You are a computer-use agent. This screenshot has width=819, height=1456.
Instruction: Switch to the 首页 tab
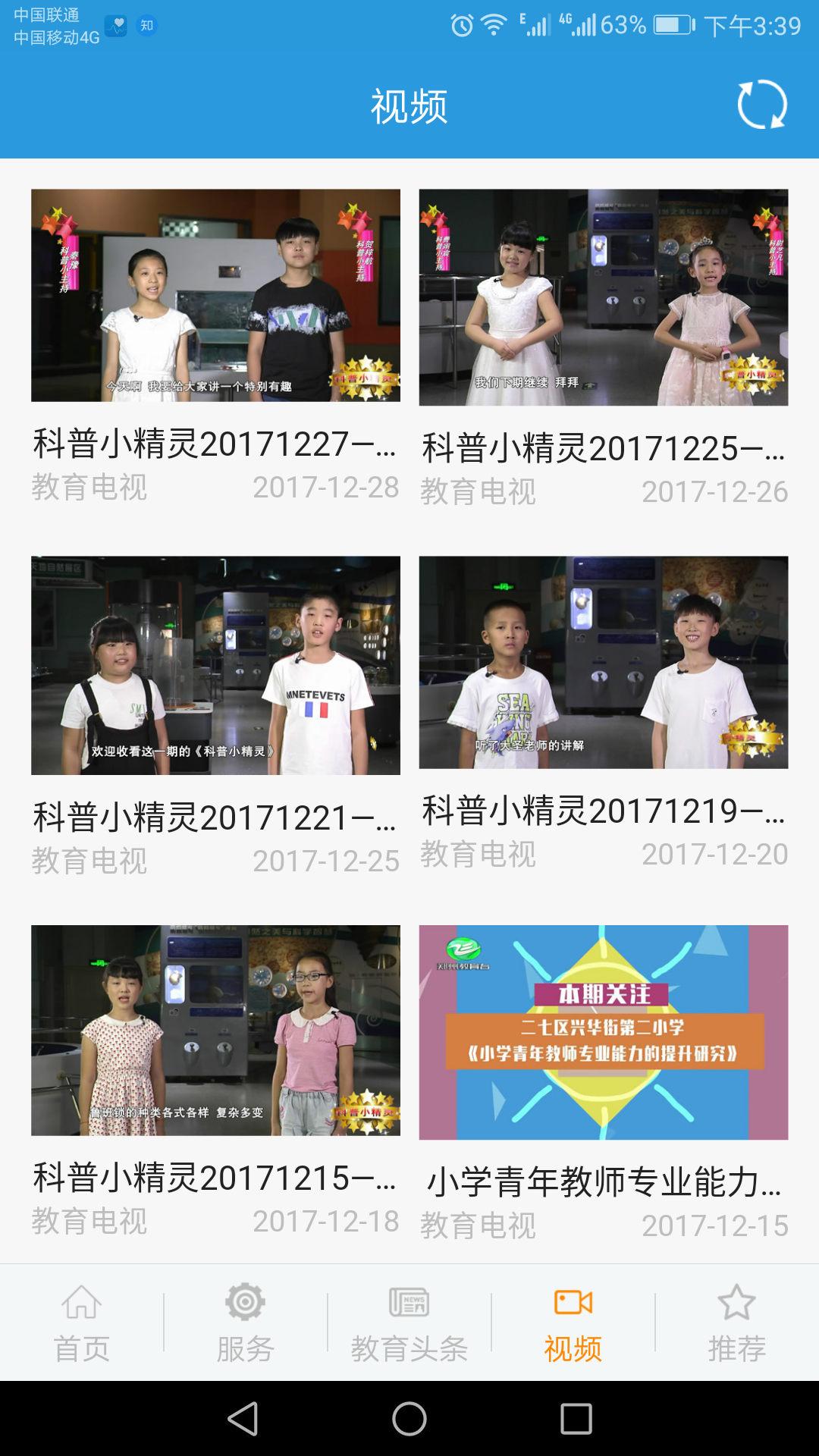[x=82, y=1323]
